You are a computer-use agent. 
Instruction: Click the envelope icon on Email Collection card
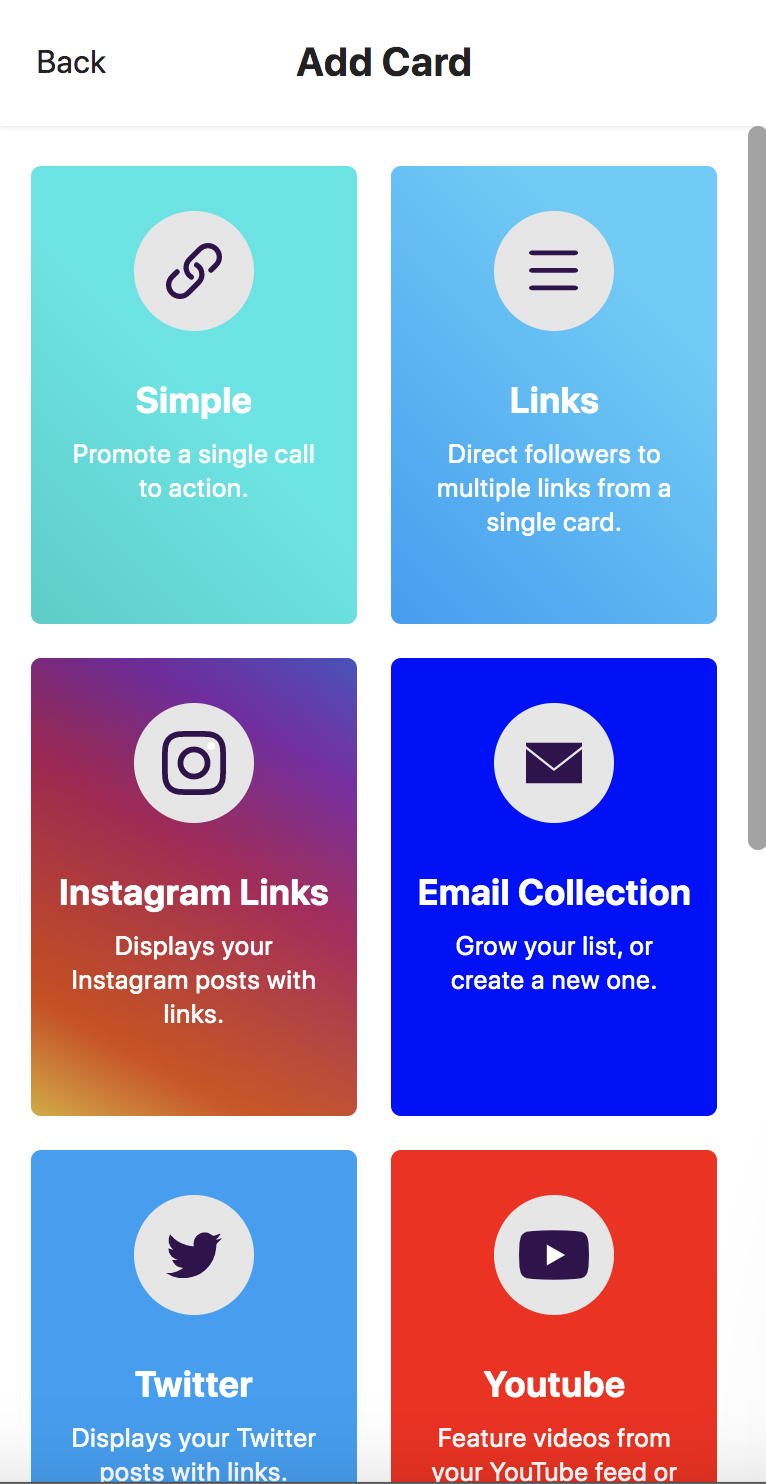click(554, 762)
